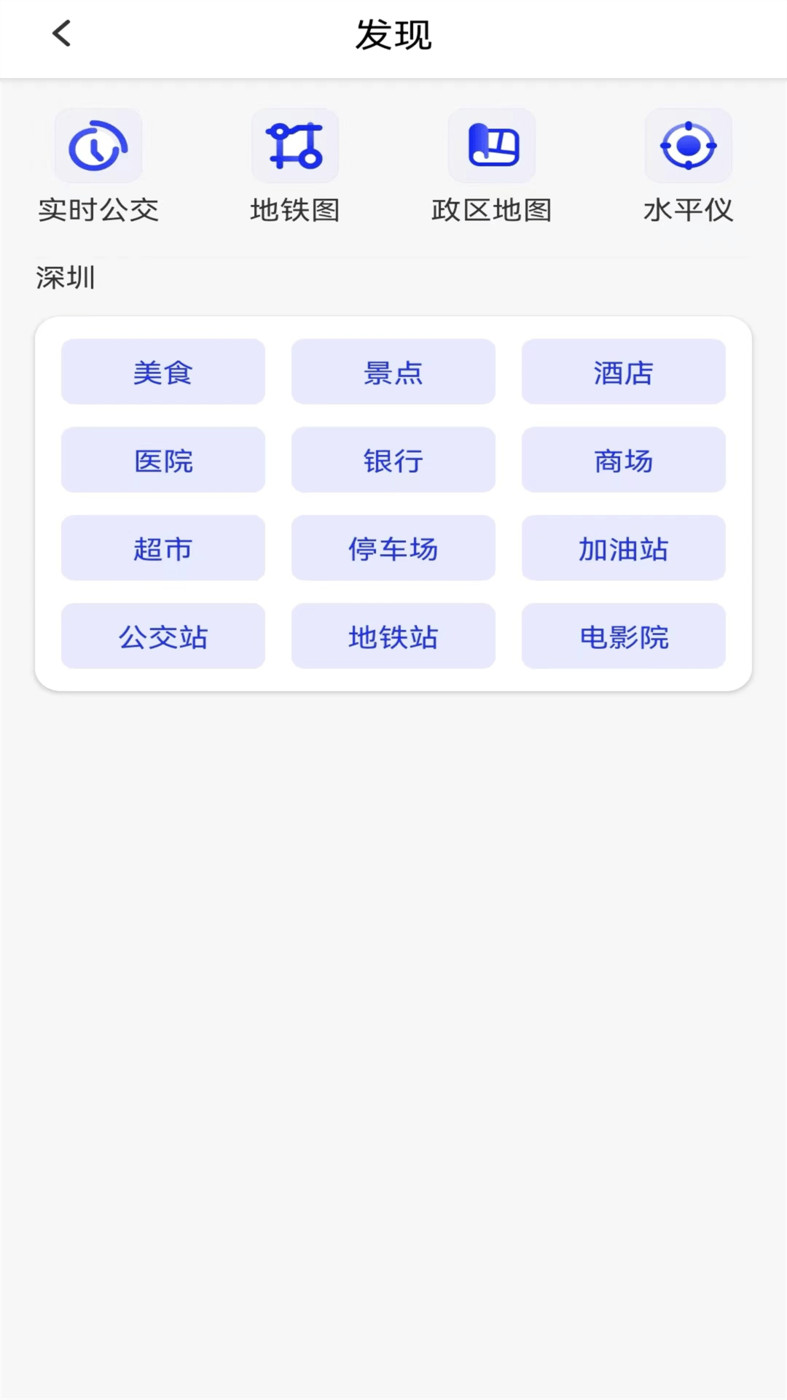The width and height of the screenshot is (787, 1400).
Task: Tap the clock-style bus icon
Action: (x=97, y=144)
